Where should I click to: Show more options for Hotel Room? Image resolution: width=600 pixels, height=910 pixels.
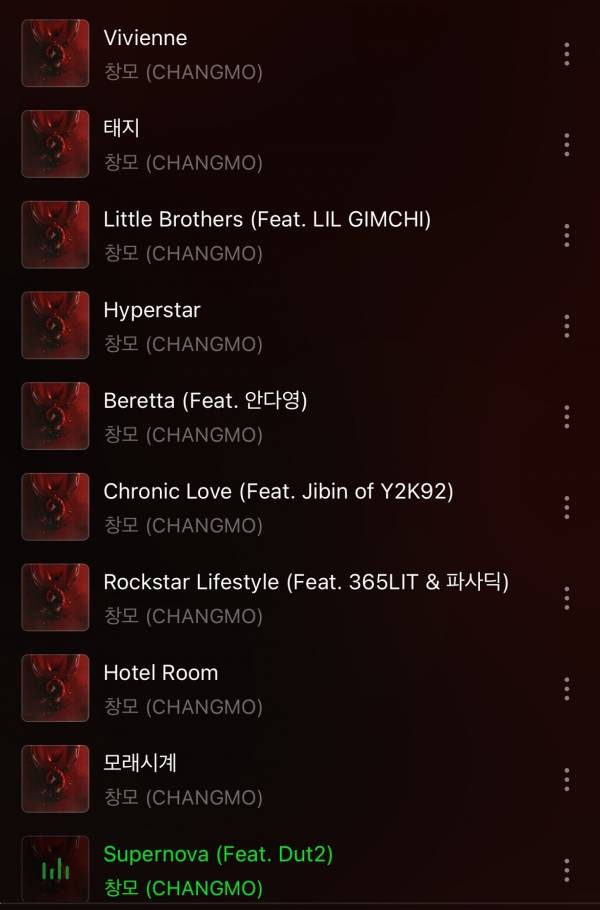point(566,688)
